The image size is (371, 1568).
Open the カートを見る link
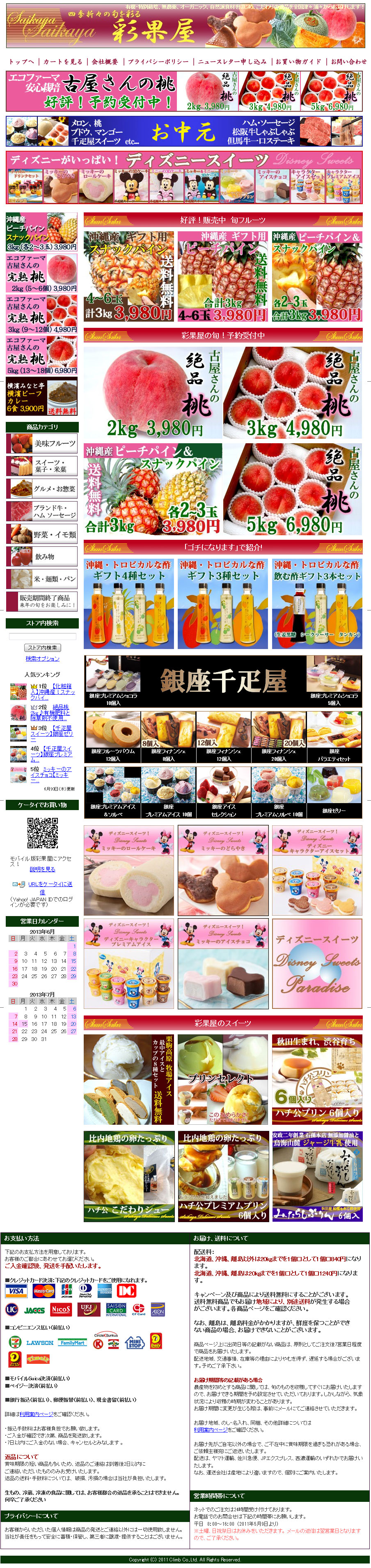[62, 62]
